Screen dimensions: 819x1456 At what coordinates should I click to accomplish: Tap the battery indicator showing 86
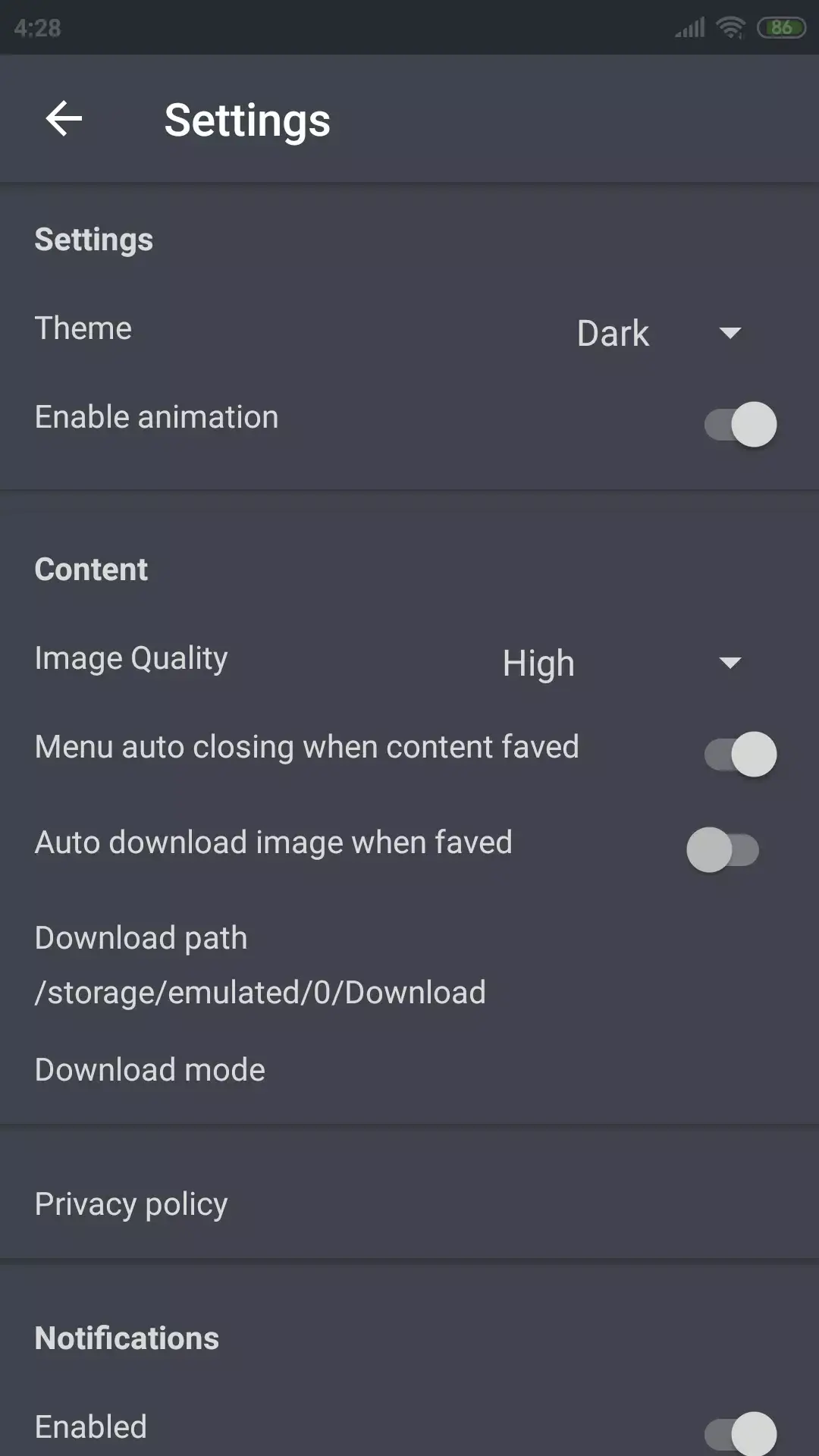(x=780, y=27)
